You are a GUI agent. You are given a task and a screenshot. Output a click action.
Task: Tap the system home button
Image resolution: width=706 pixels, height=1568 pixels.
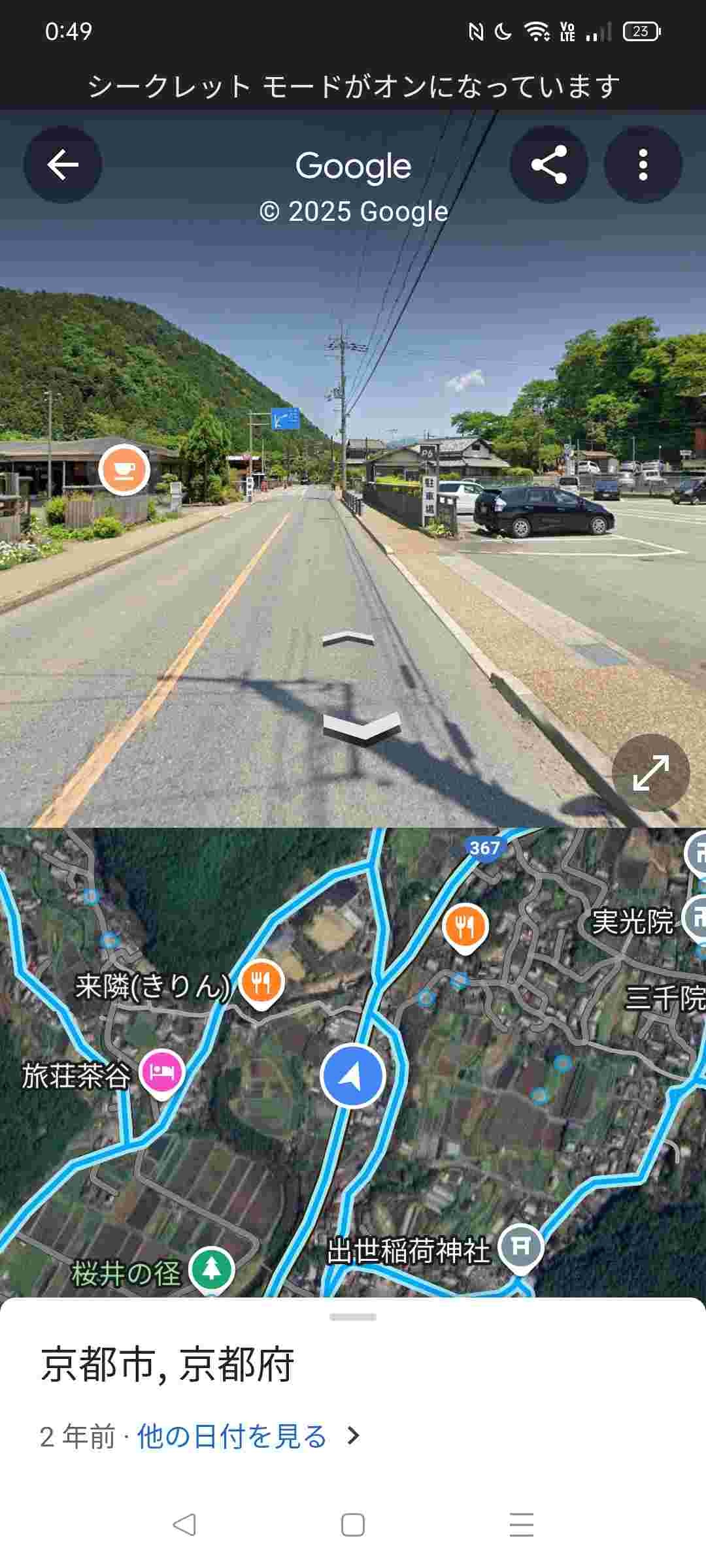(353, 1525)
